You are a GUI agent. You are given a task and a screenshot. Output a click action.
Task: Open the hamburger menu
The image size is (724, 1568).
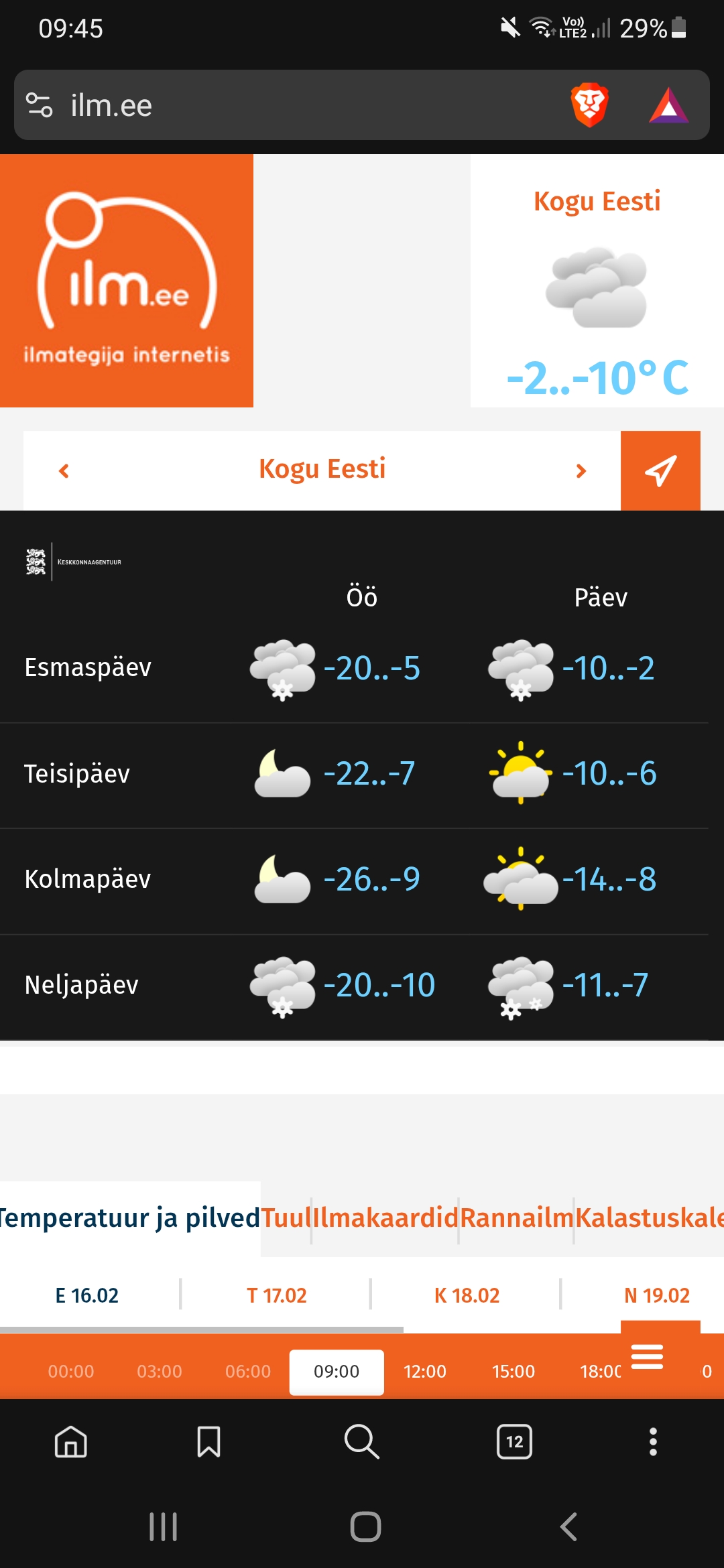647,1357
